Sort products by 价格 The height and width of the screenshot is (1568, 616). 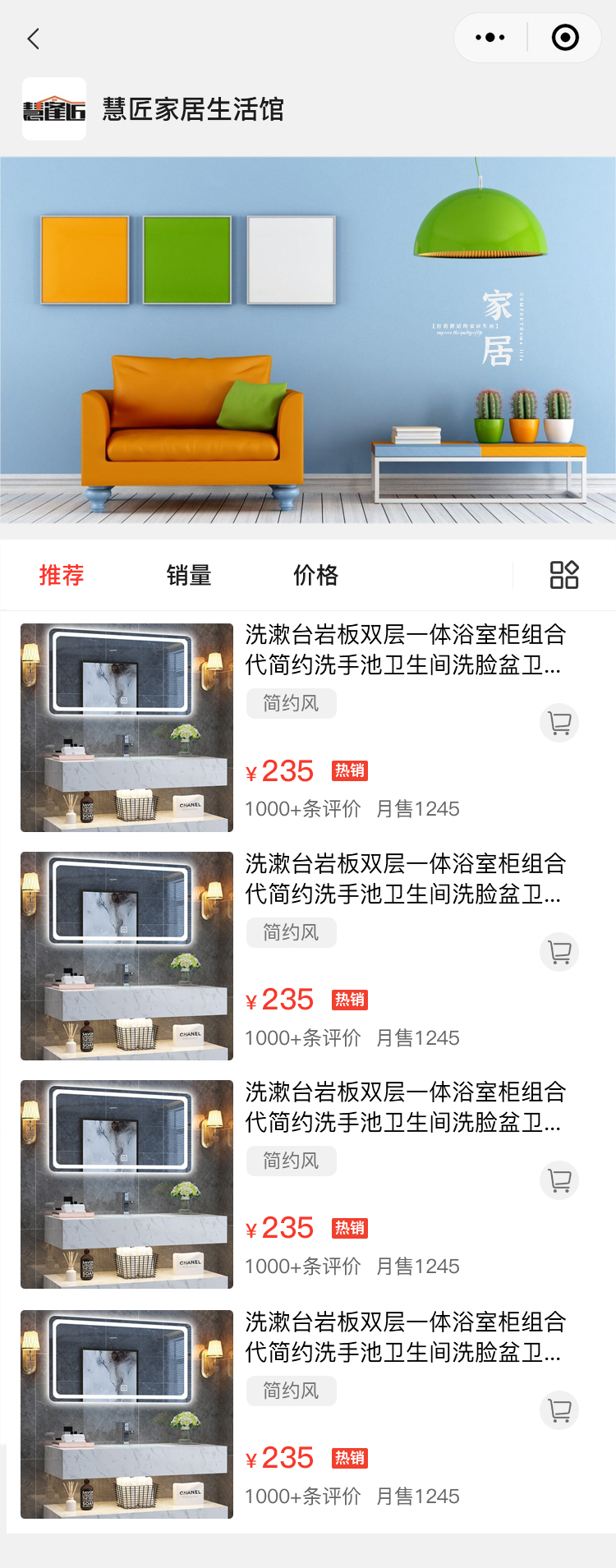[316, 575]
